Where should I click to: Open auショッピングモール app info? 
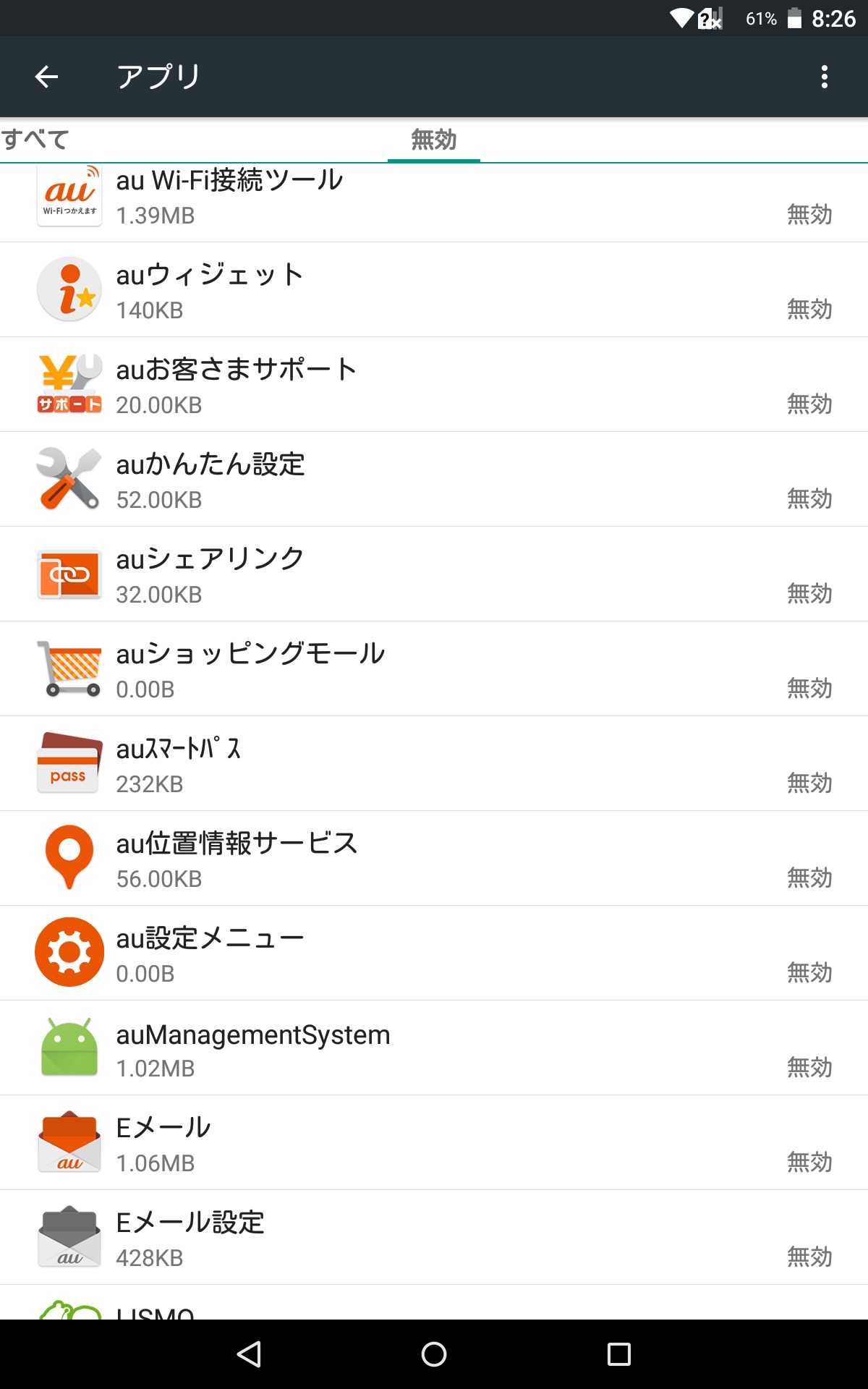434,669
